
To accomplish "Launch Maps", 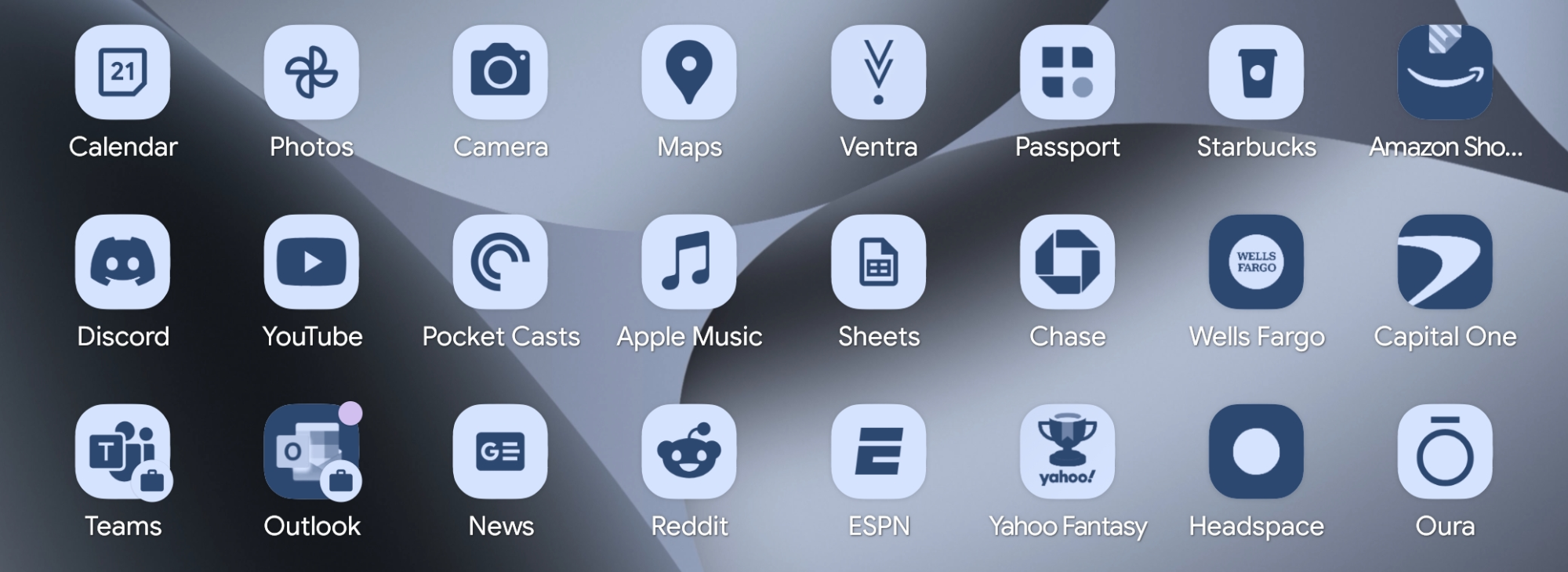I will pyautogui.click(x=689, y=72).
